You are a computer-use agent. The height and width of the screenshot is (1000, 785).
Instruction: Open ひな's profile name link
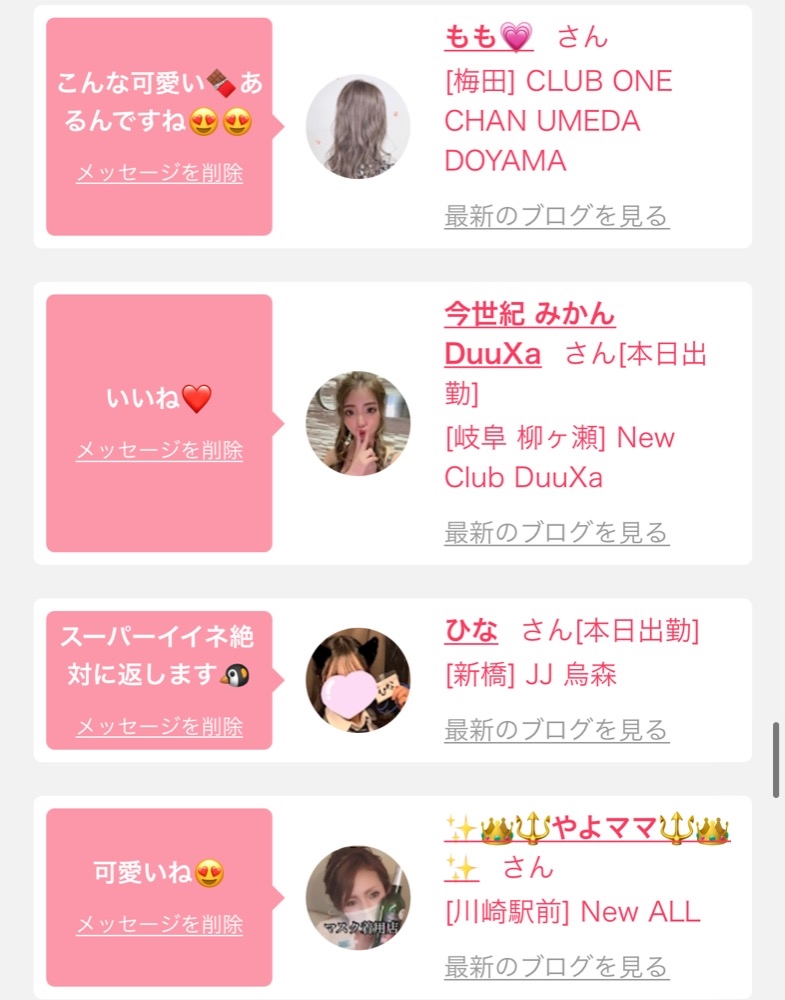(471, 631)
